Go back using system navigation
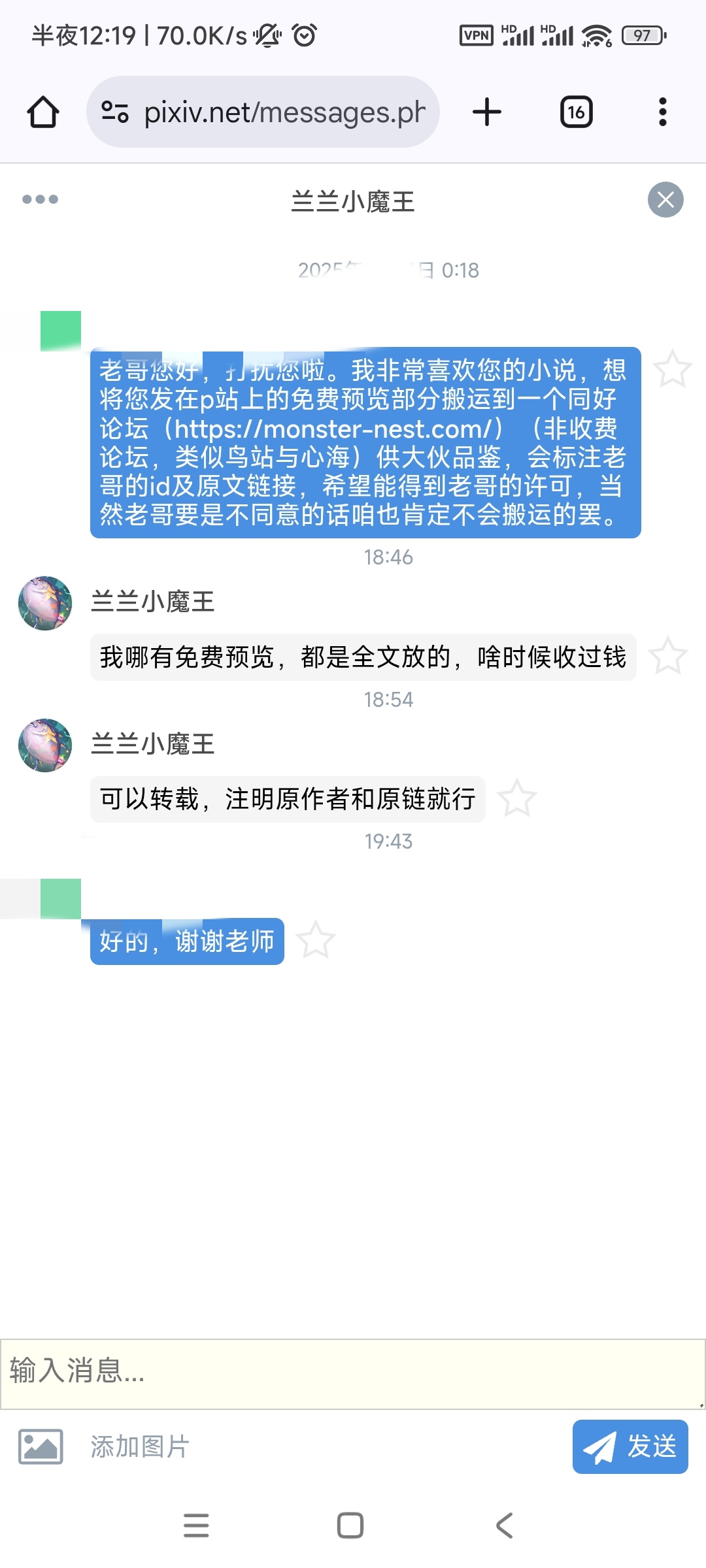This screenshot has width=706, height=1568. [504, 1526]
